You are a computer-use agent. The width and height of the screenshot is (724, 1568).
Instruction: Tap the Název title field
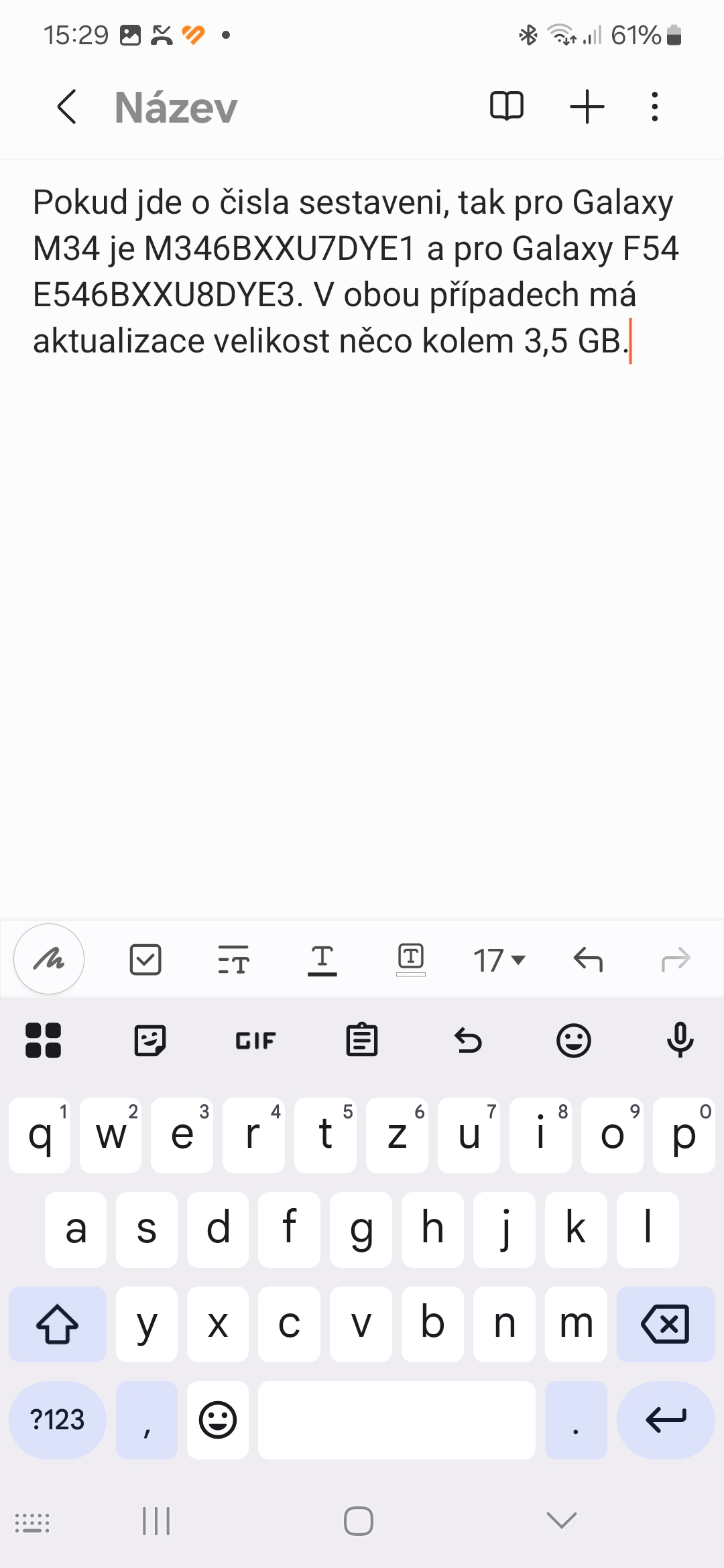tap(176, 107)
